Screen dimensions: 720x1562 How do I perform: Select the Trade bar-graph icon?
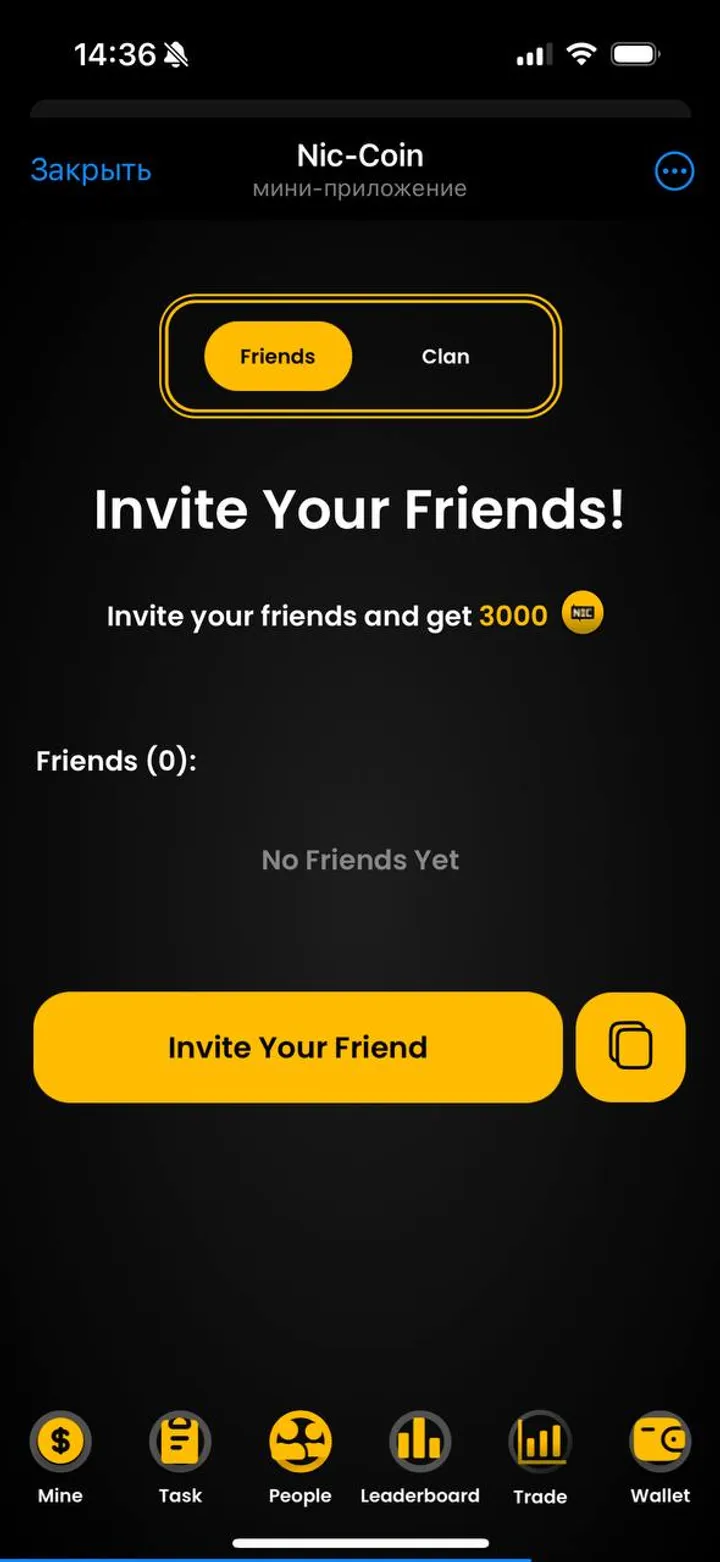coord(540,1440)
